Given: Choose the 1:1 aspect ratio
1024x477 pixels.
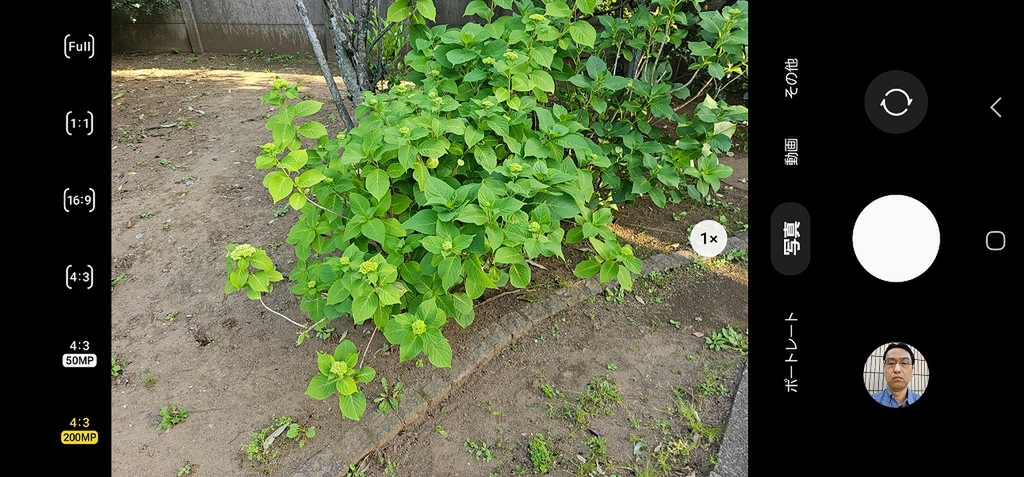Looking at the screenshot, I should point(79,123).
